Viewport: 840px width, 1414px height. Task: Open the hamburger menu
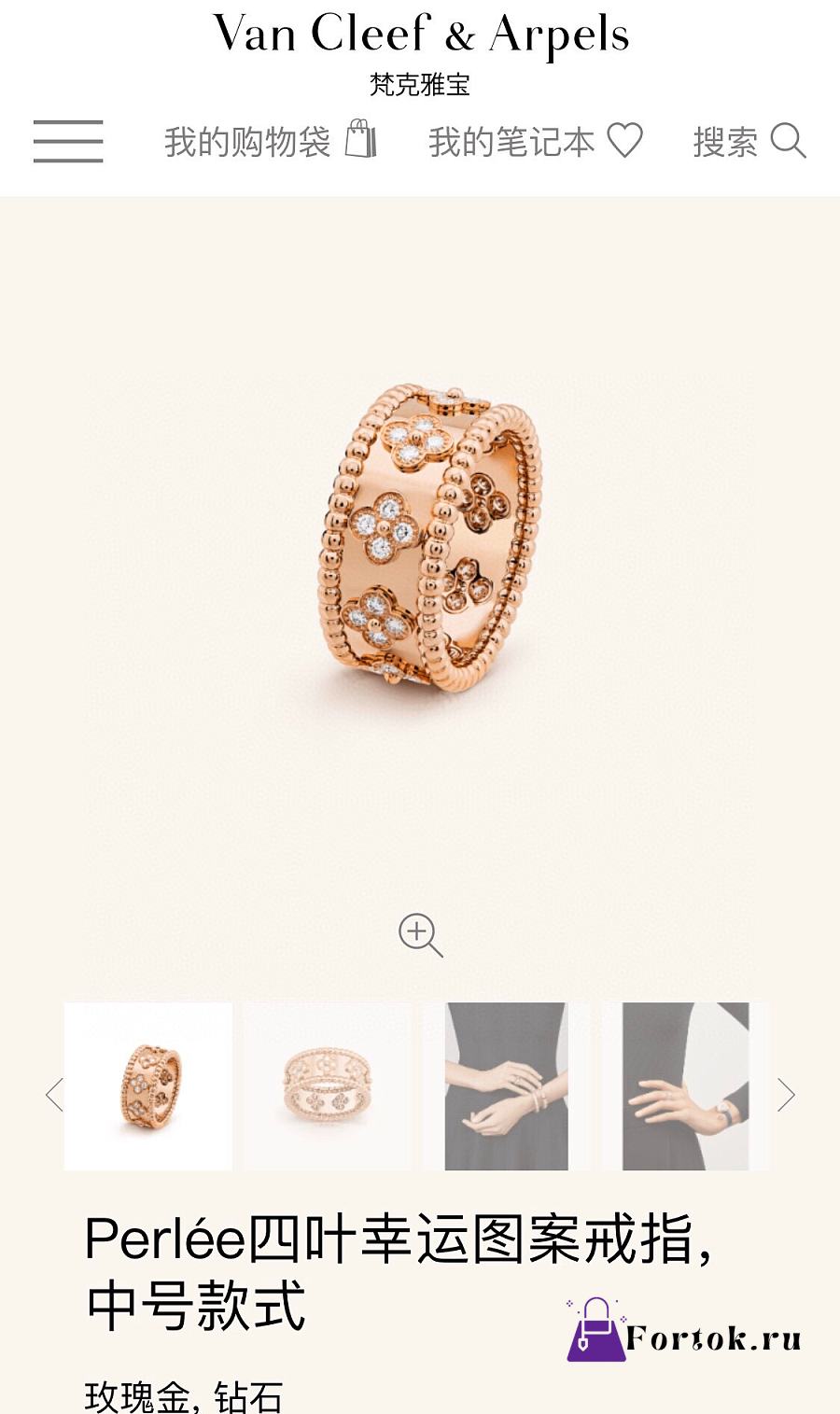[x=68, y=142]
